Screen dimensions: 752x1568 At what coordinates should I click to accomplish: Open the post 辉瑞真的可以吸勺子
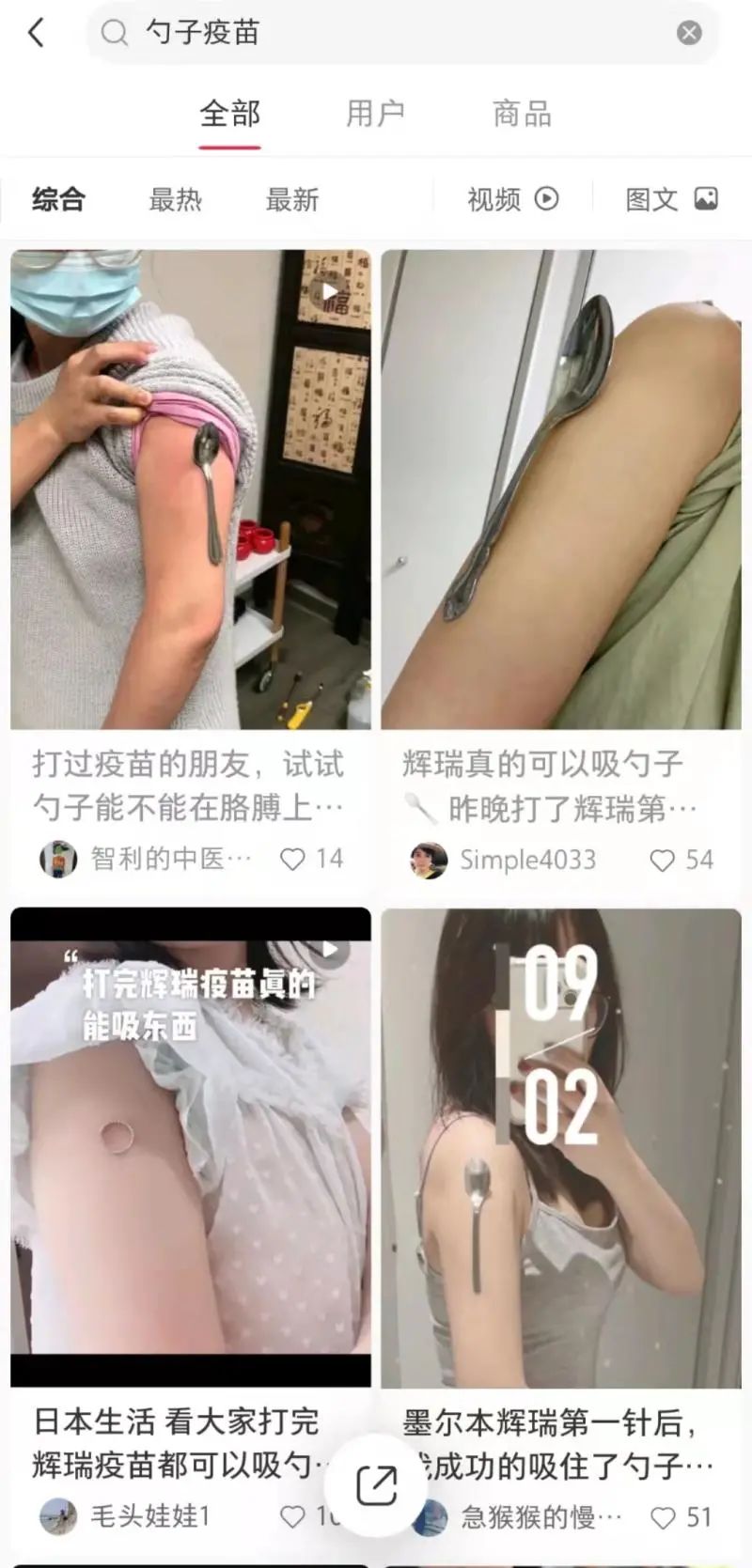(561, 489)
